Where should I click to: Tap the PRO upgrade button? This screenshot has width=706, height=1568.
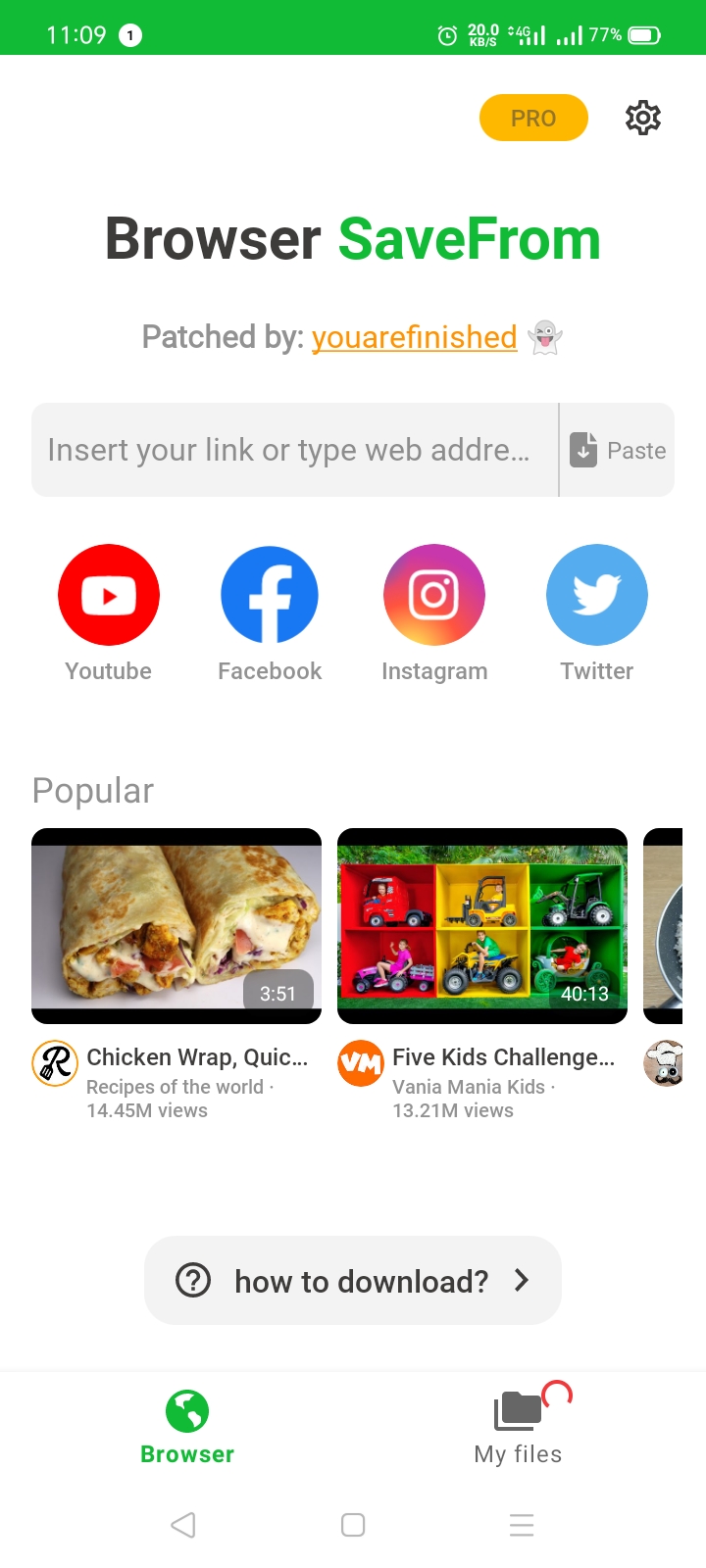pos(533,118)
